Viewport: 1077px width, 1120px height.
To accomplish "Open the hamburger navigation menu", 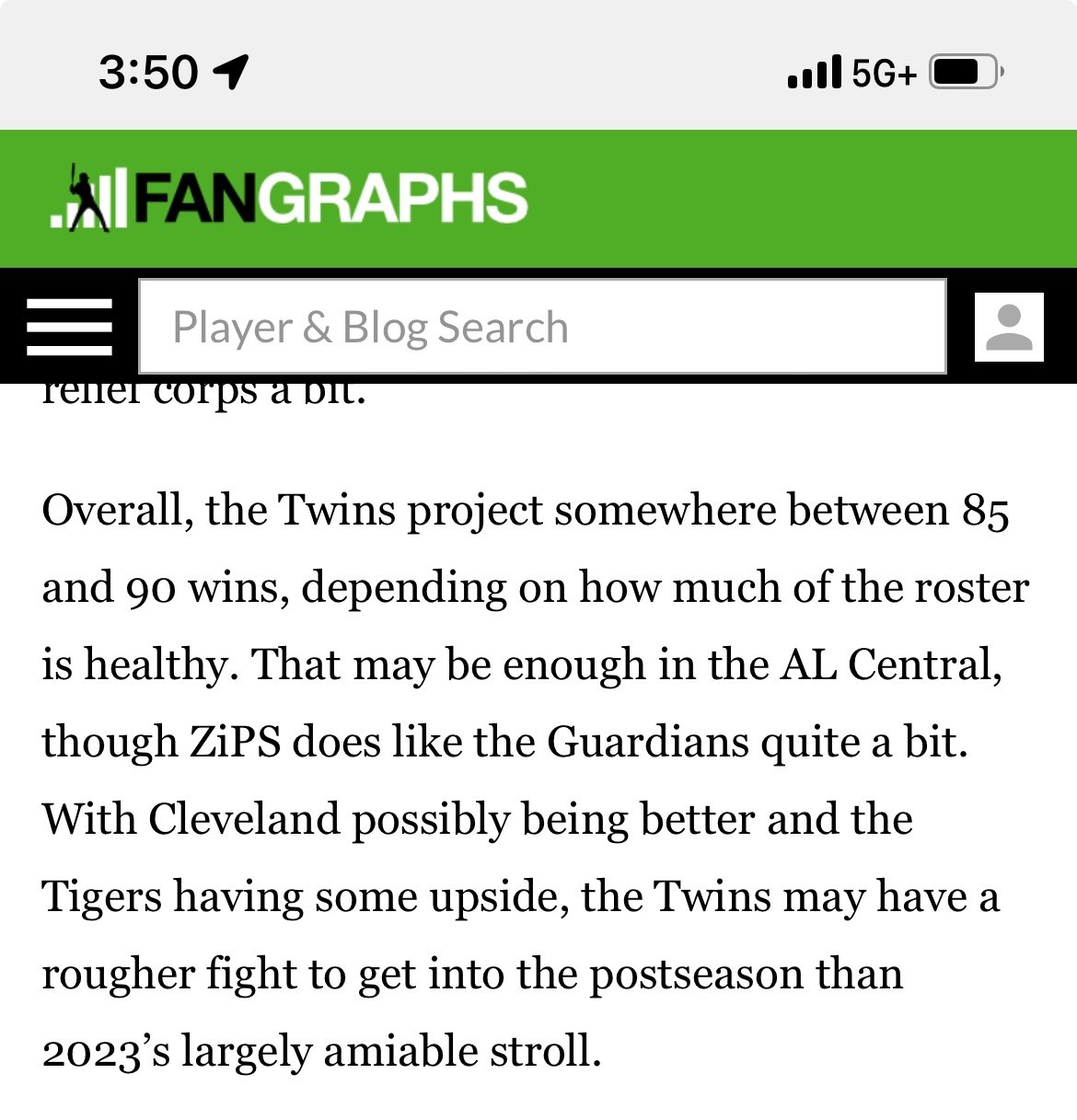I will tap(69, 327).
